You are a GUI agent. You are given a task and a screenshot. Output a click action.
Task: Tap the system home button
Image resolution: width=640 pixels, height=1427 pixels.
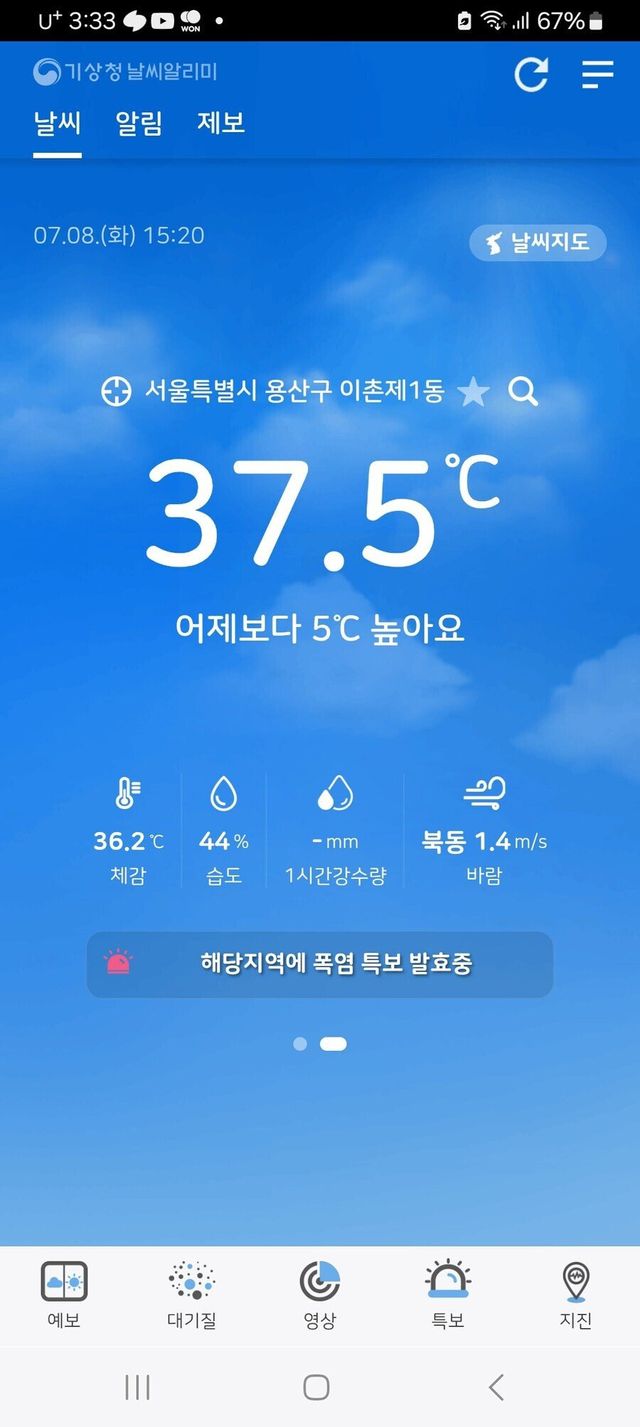pos(316,1387)
